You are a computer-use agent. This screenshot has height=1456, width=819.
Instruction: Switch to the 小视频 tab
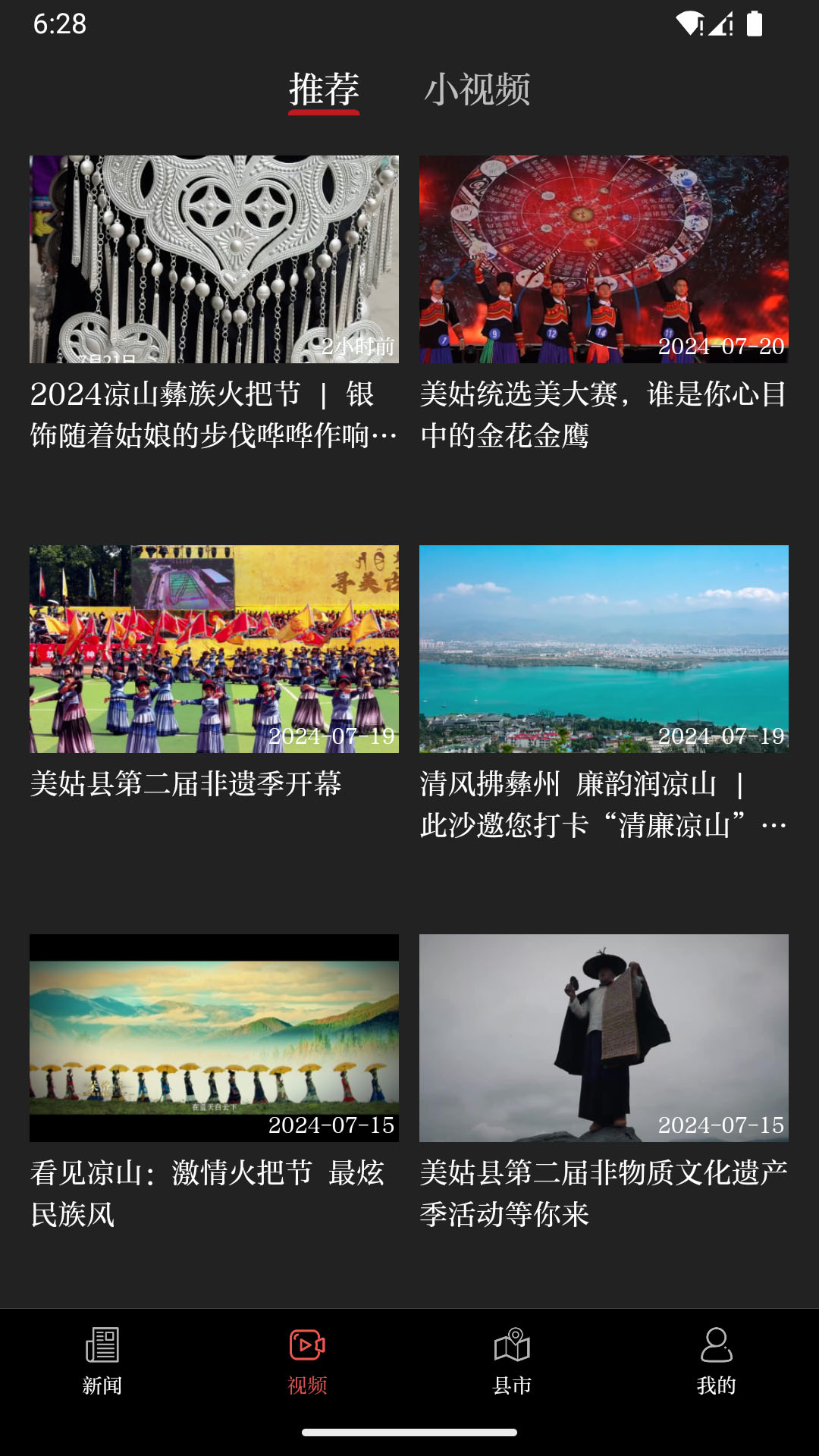click(x=477, y=89)
